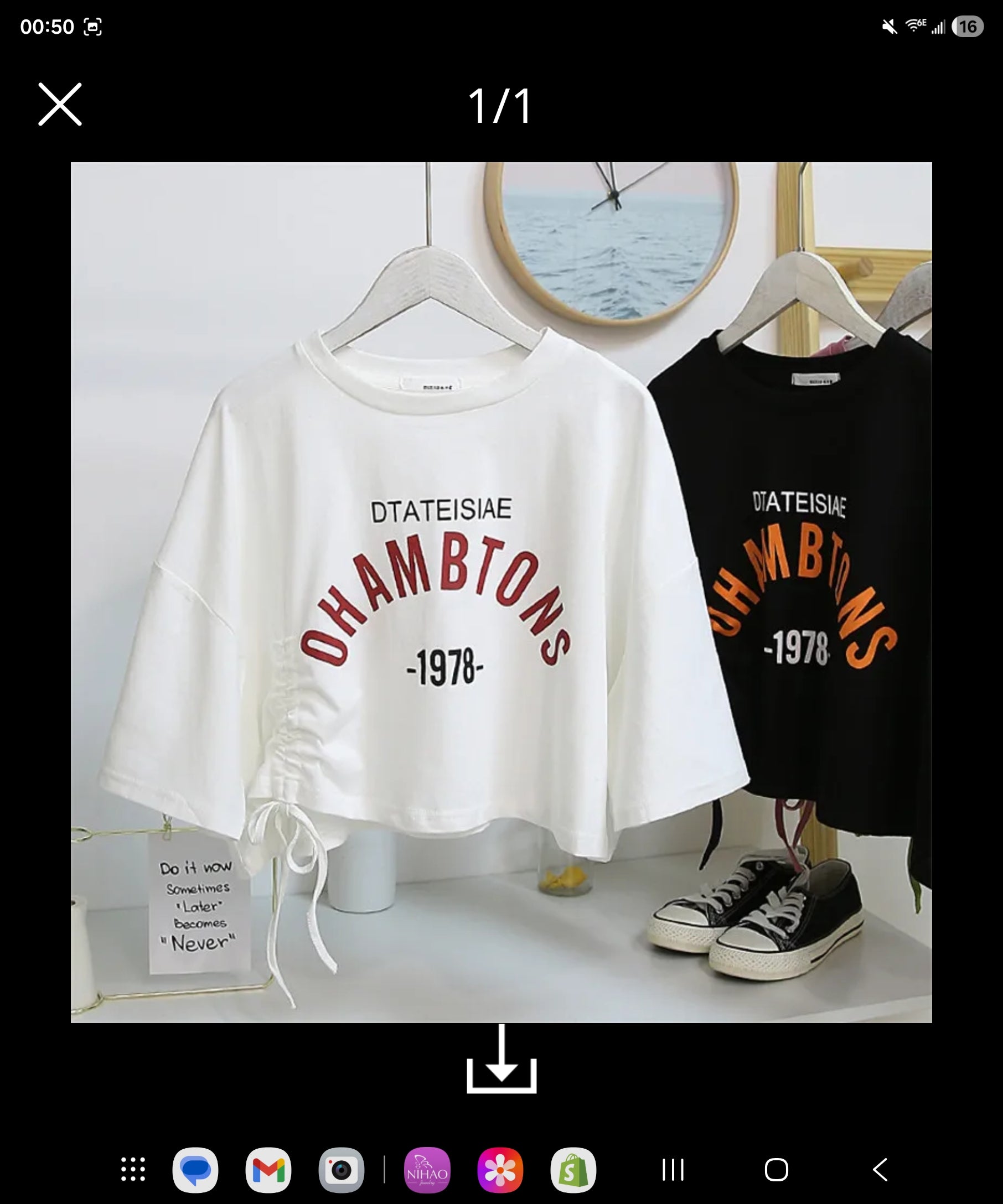The image size is (1003, 1204).
Task: Open the Gallery flower app
Action: click(500, 1170)
